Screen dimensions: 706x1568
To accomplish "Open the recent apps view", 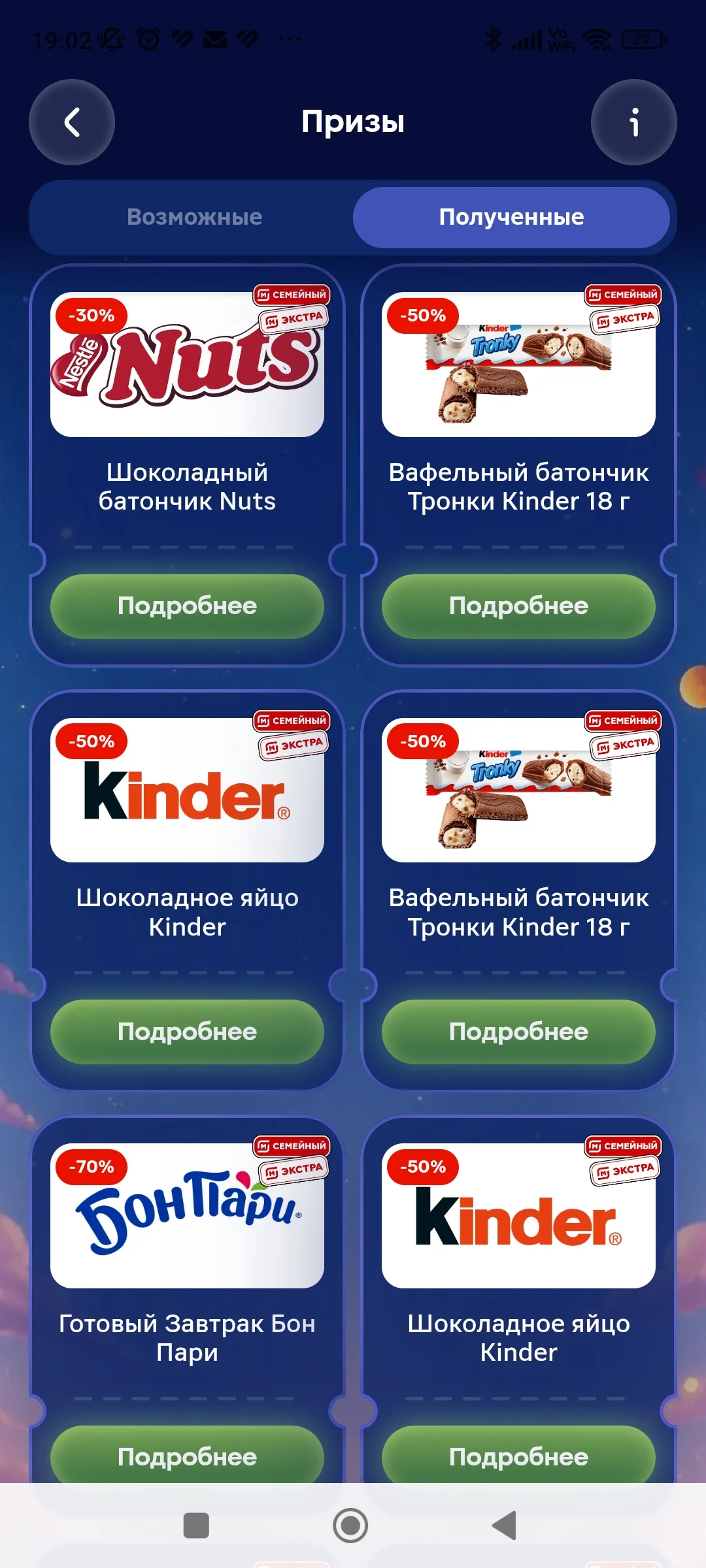I will tap(196, 1526).
